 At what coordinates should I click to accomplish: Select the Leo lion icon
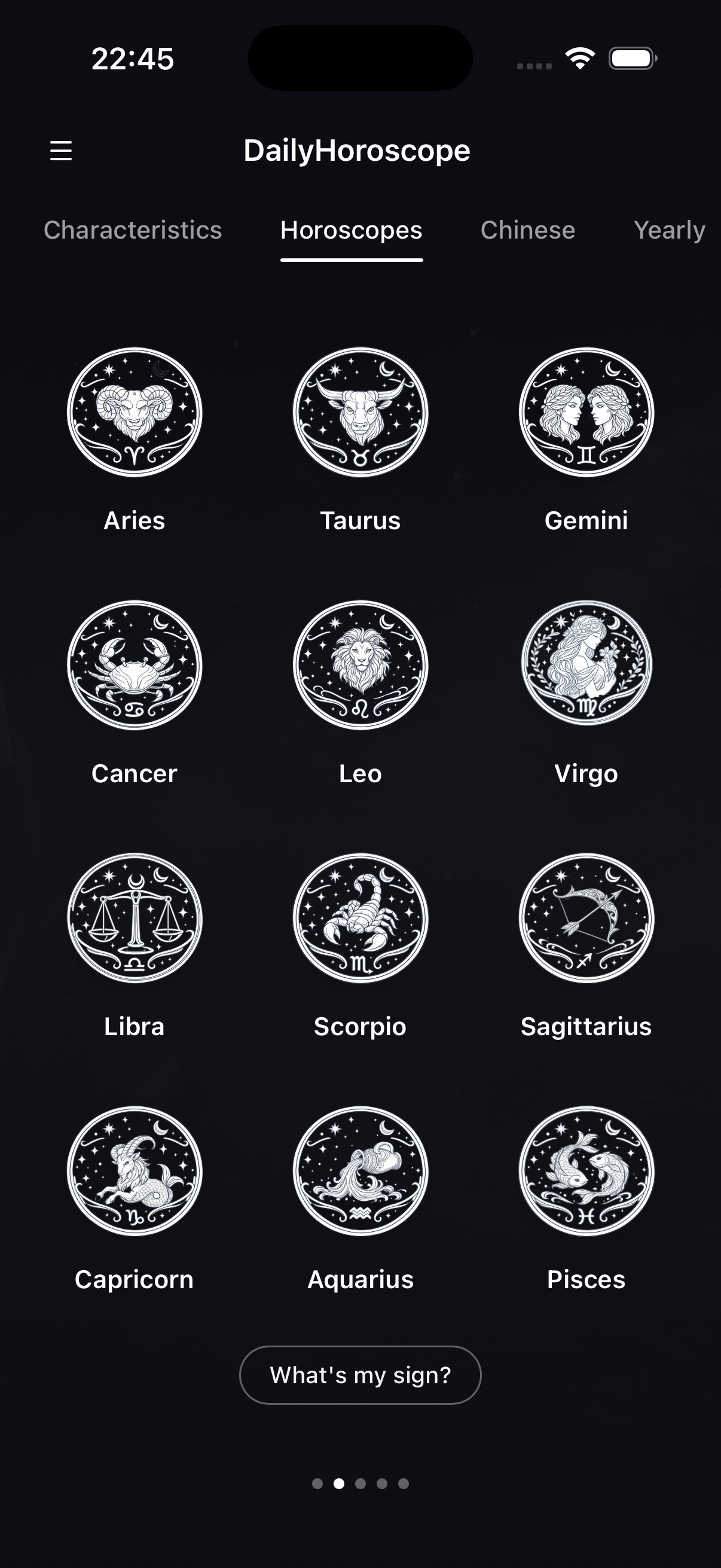pyautogui.click(x=361, y=667)
